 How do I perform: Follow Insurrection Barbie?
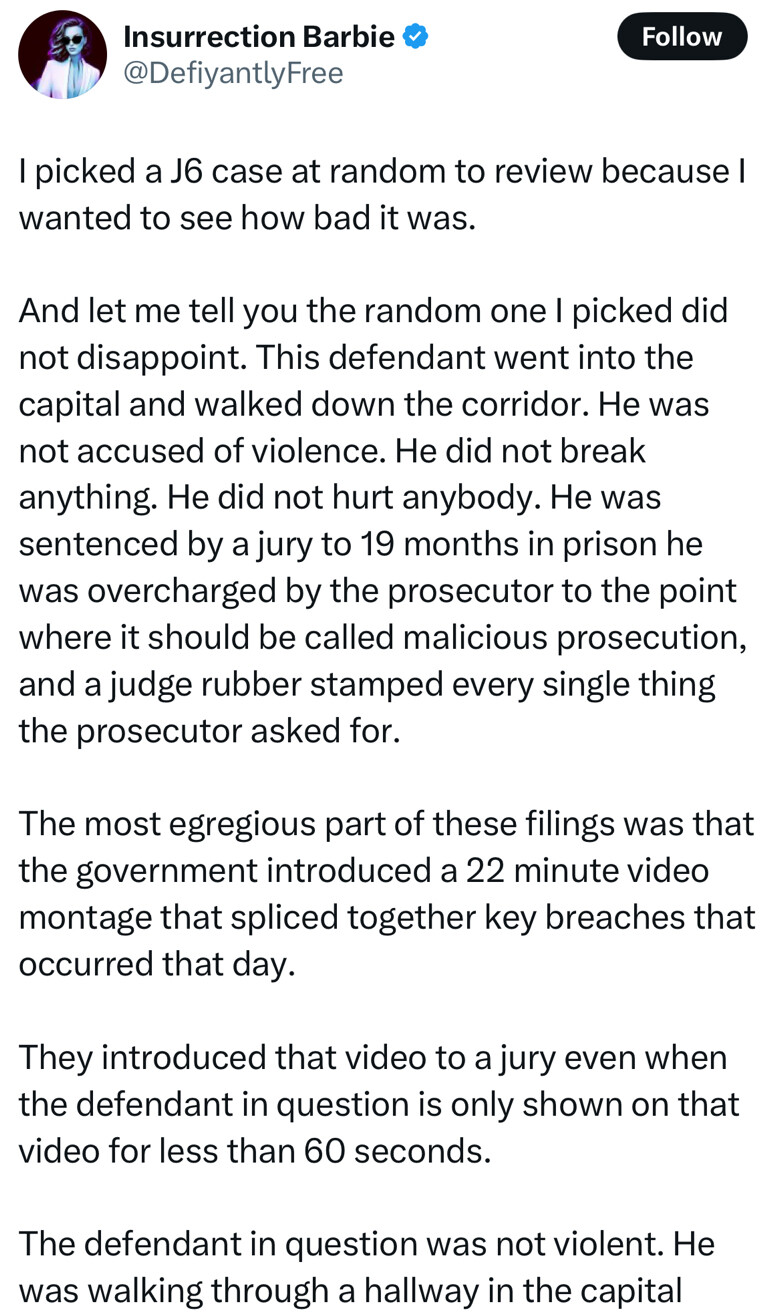(x=682, y=37)
